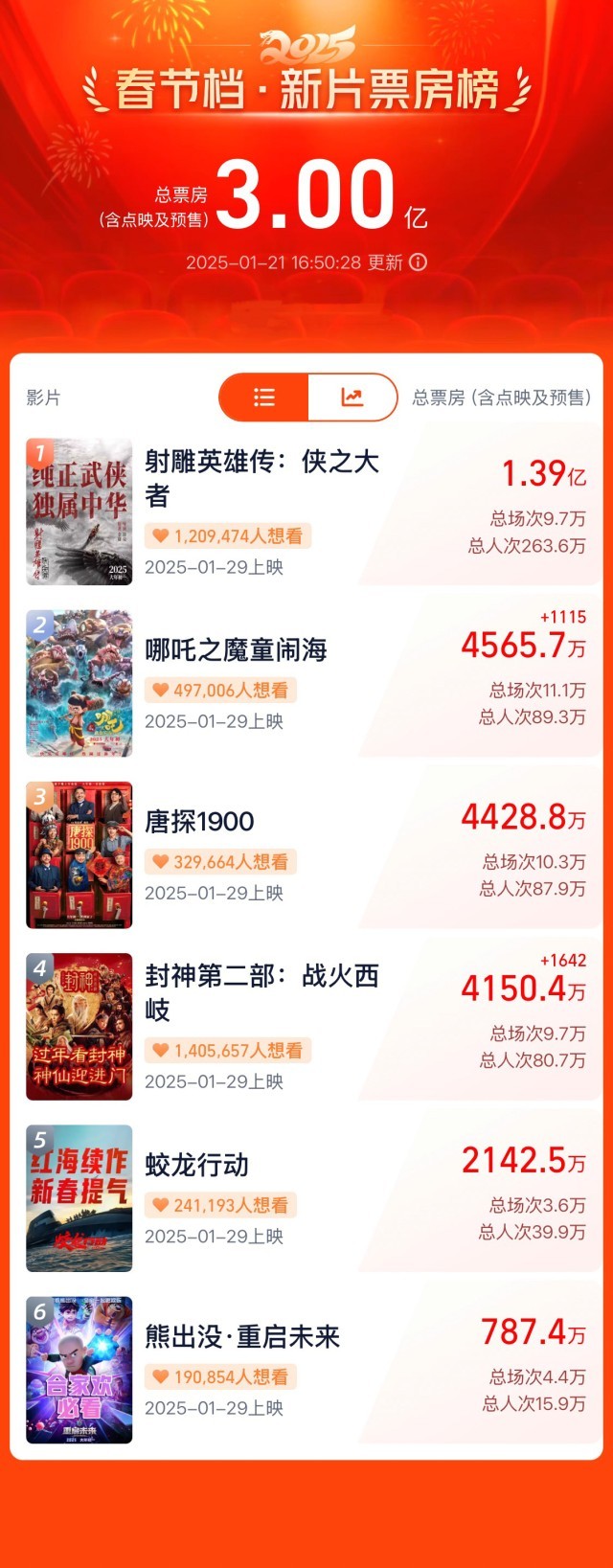
Task: Open 射雕英雄传：侠之大者 movie details
Action: (x=261, y=478)
